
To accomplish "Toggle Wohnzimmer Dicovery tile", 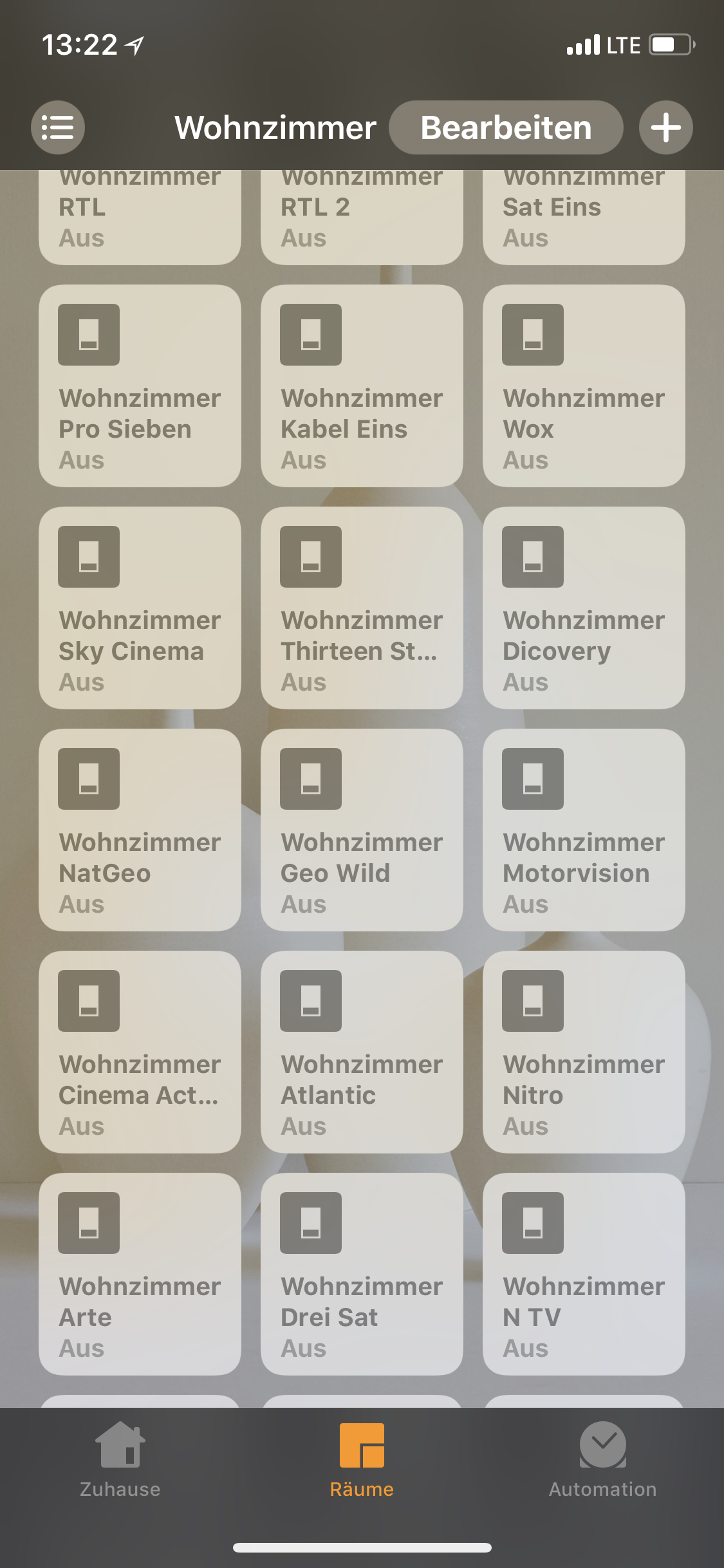I will pos(584,608).
